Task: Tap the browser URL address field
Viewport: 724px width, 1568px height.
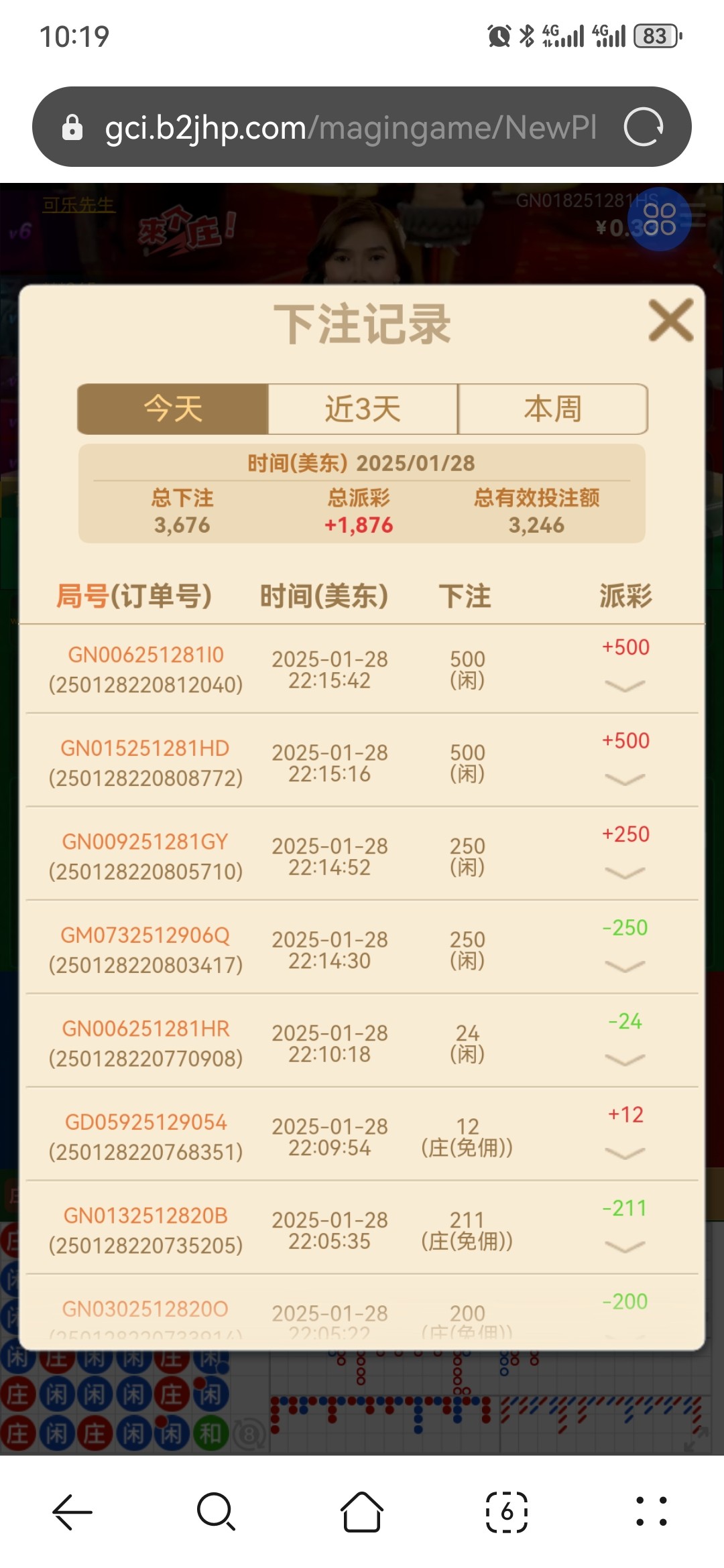Action: (x=350, y=127)
